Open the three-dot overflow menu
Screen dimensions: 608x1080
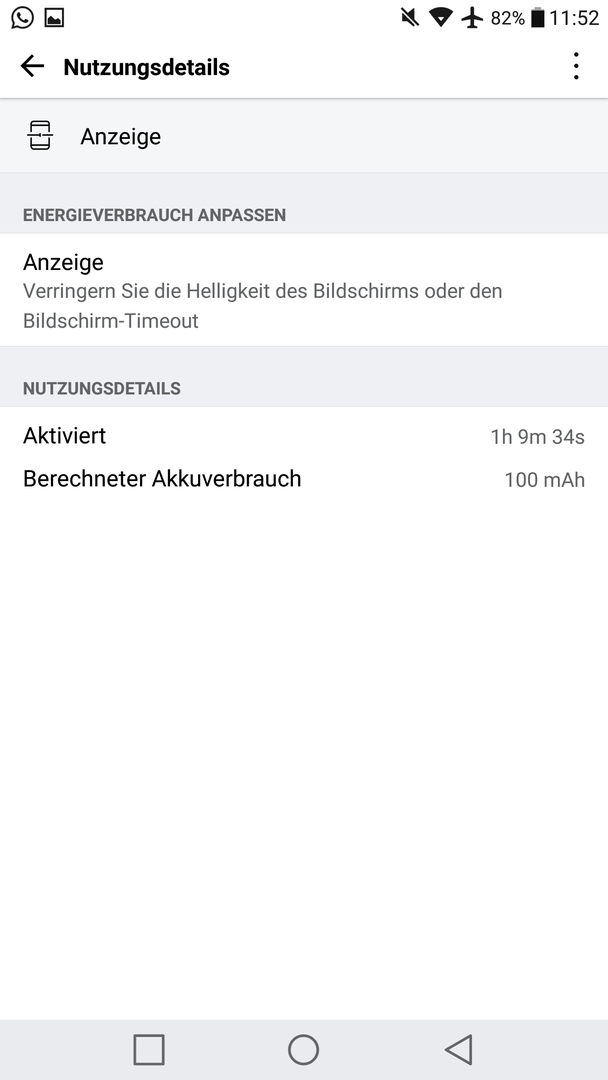(x=576, y=67)
